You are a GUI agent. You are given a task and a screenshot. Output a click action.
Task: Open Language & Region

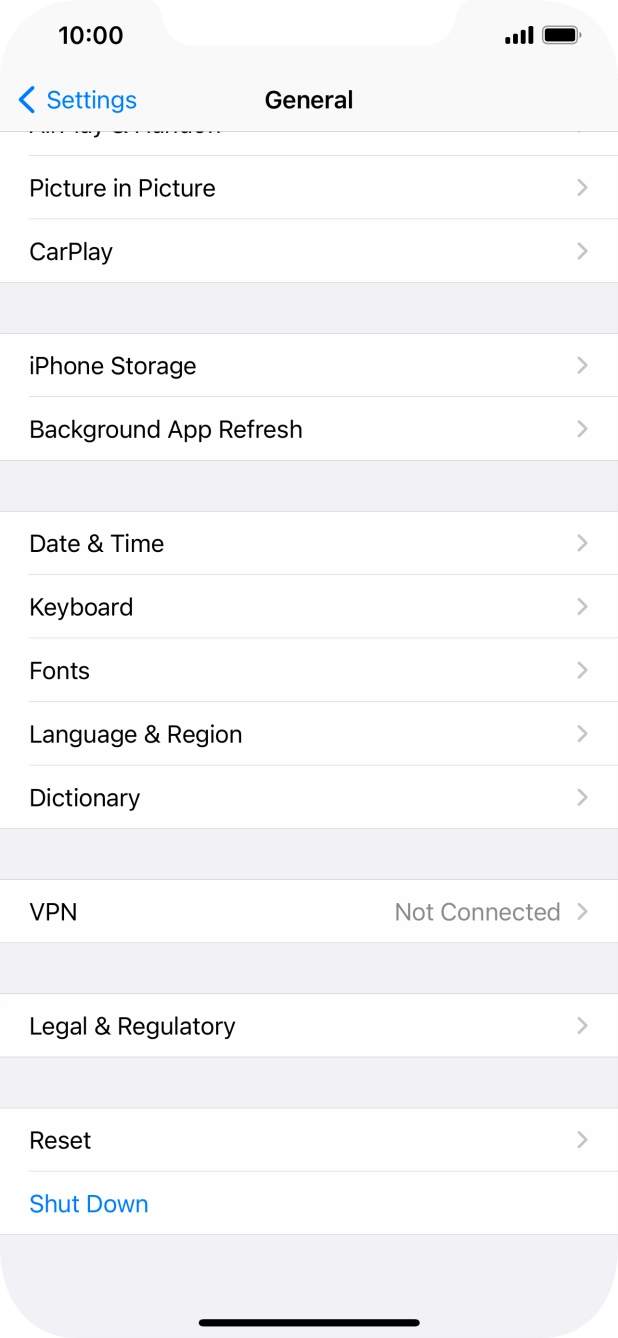pyautogui.click(x=308, y=735)
